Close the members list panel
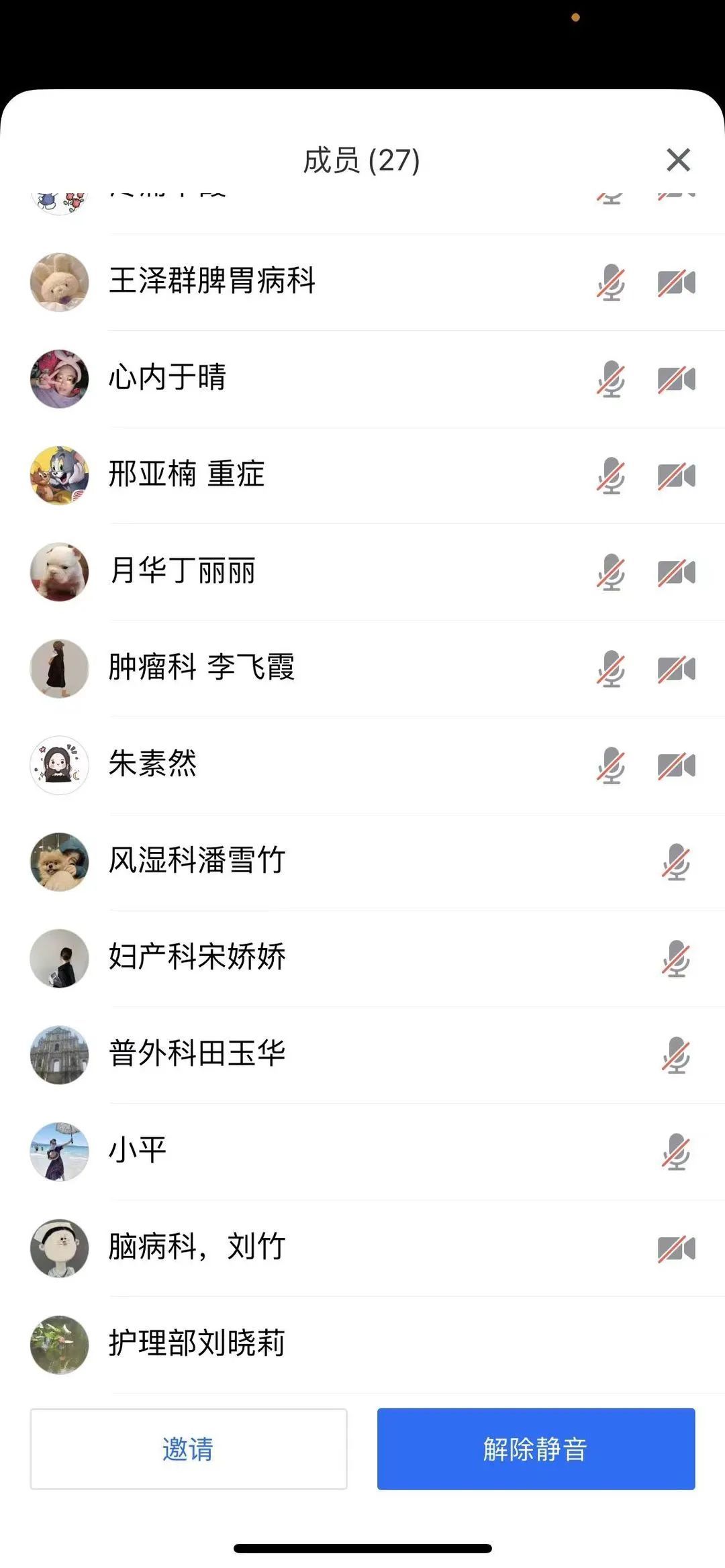 click(678, 160)
